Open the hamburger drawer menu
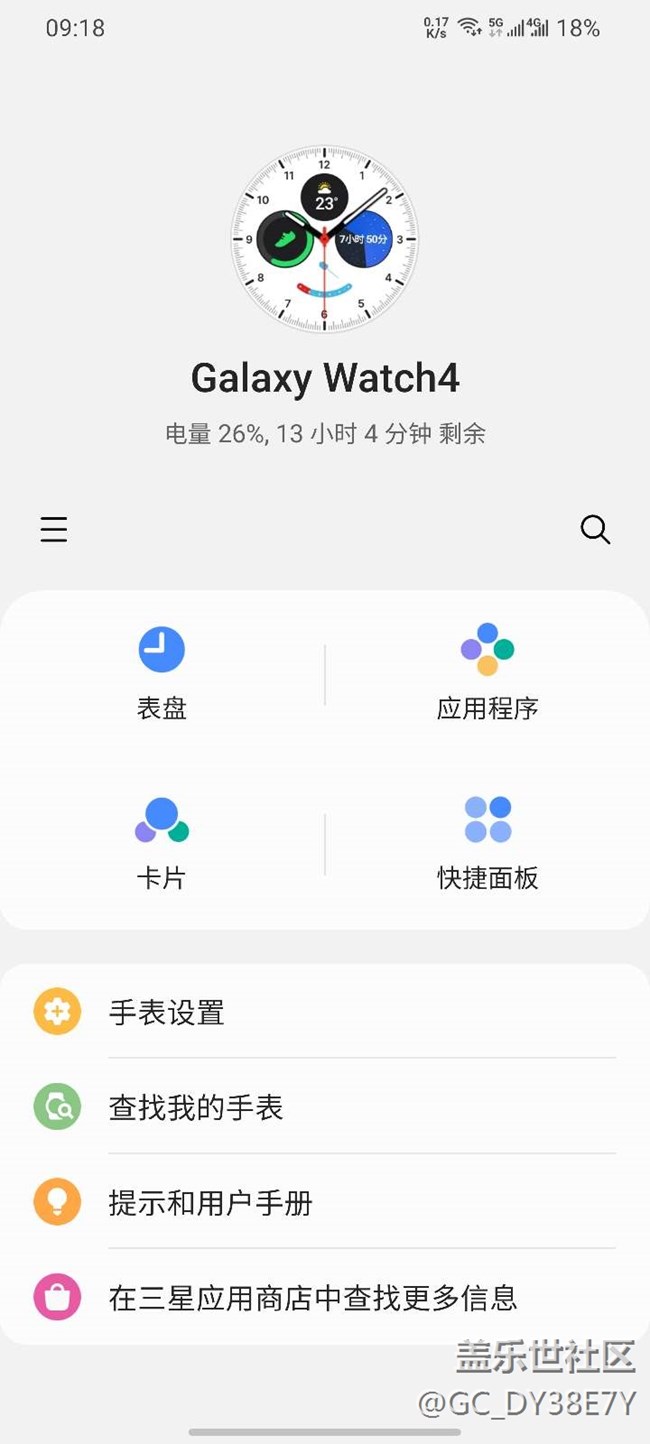Image resolution: width=650 pixels, height=1444 pixels. (54, 529)
